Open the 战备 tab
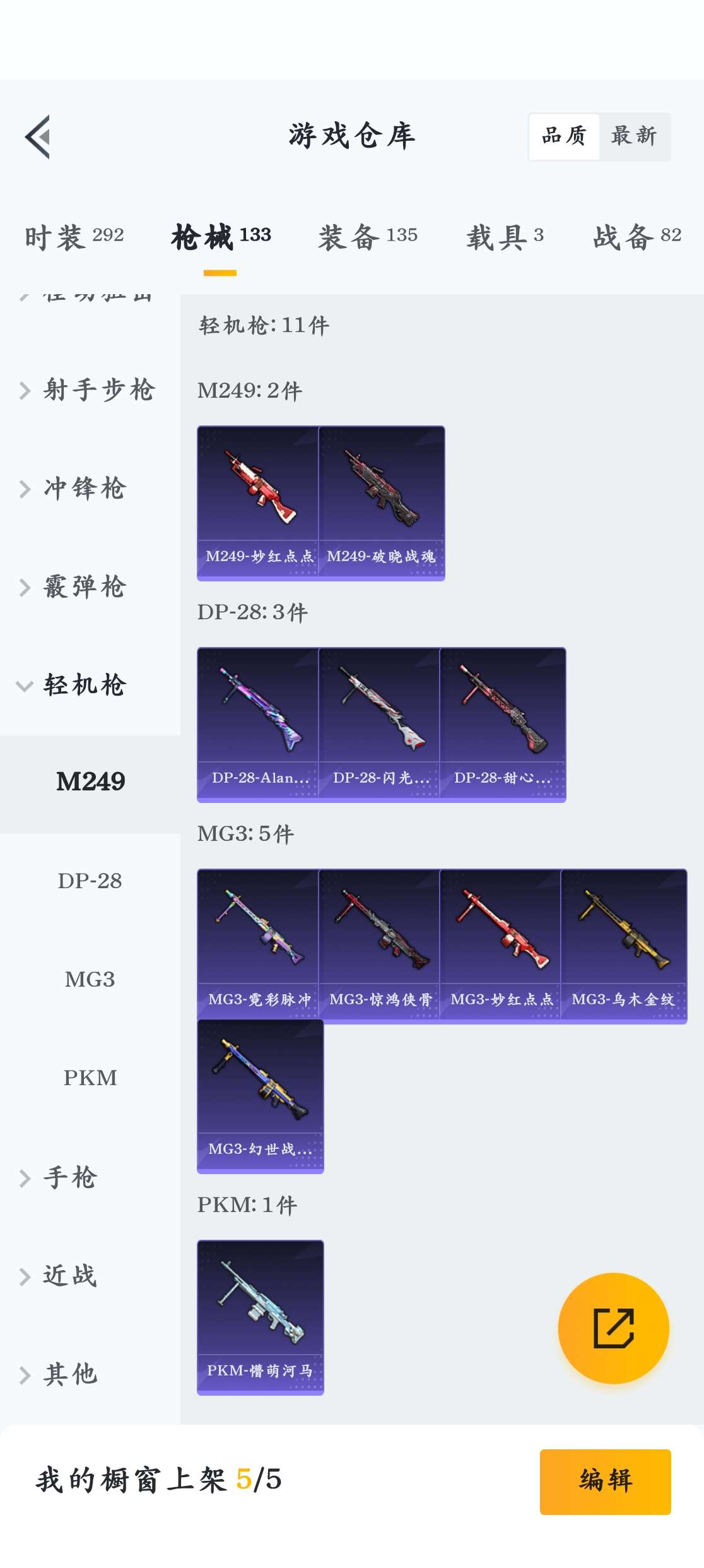 tap(637, 237)
